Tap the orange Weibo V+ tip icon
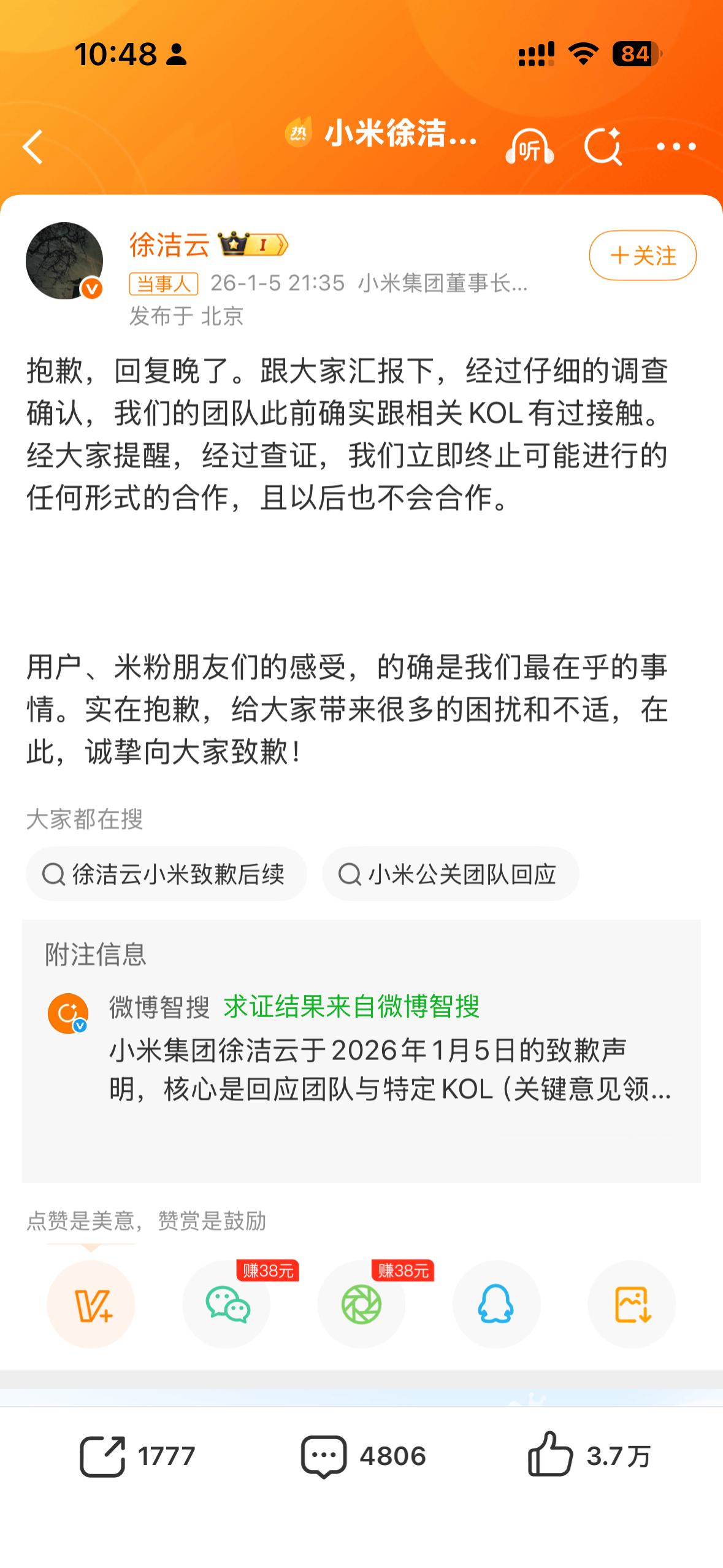The width and height of the screenshot is (723, 1568). (x=92, y=1305)
